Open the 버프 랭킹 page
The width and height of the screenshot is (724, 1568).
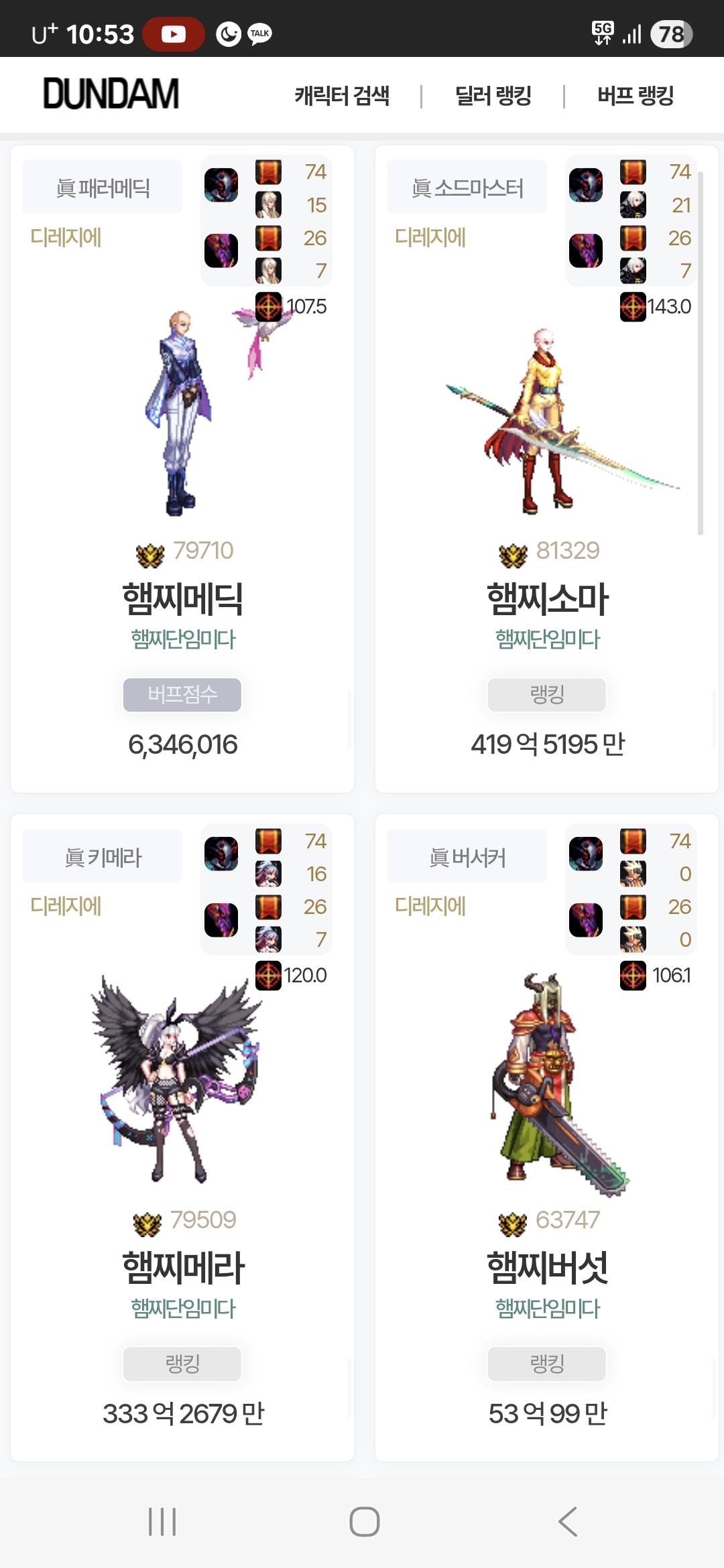635,96
